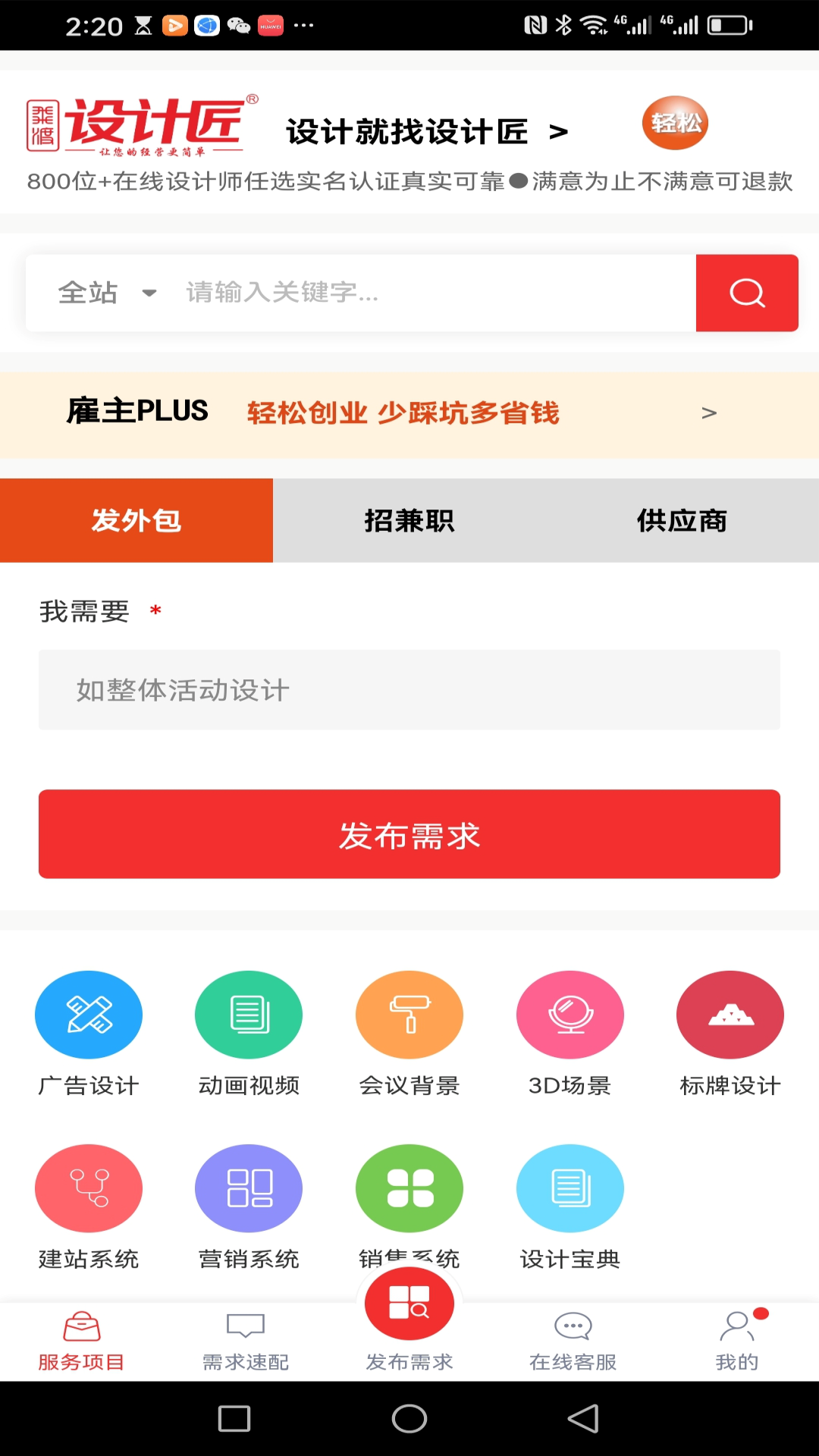Open the 雇主PLUS banner arrow

(x=708, y=413)
